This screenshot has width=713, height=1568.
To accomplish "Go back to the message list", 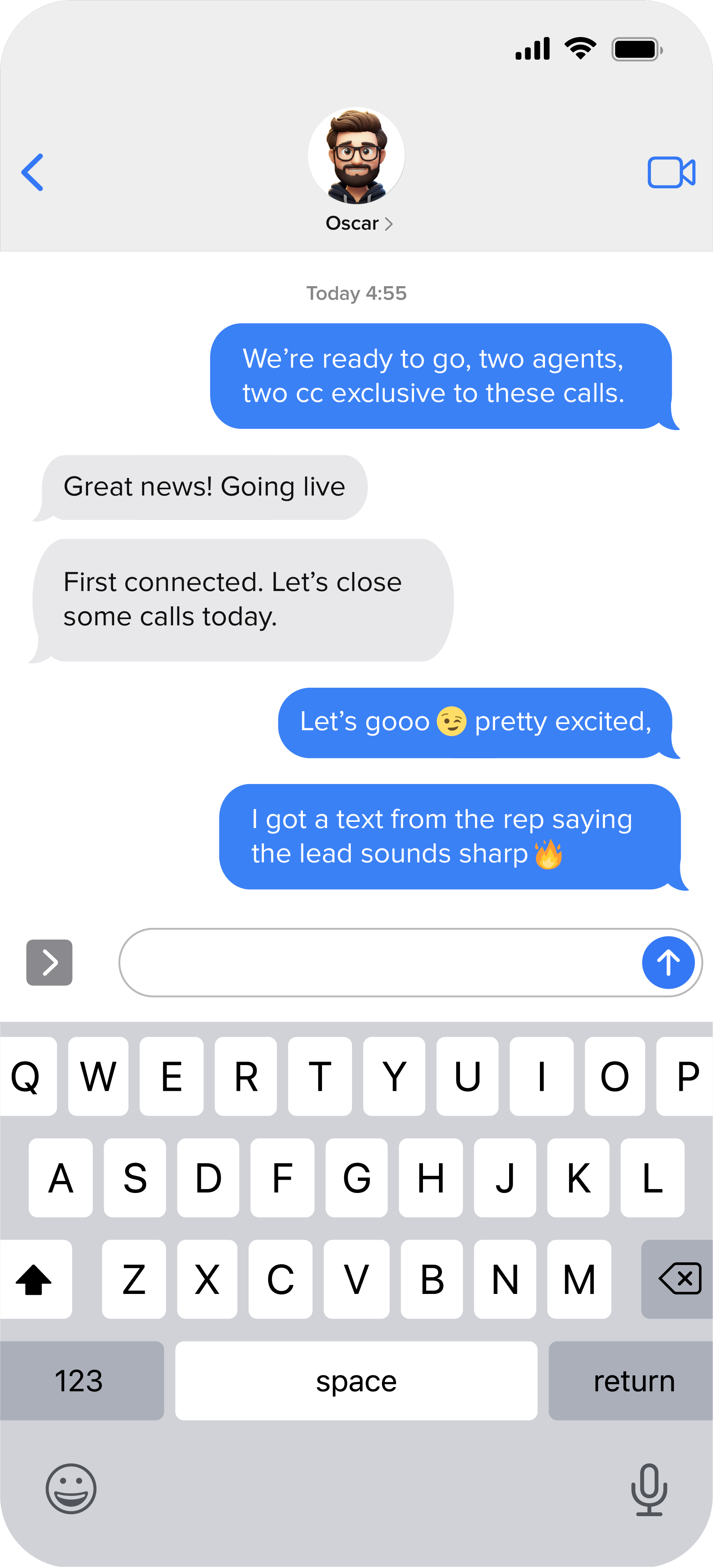I will (33, 172).
